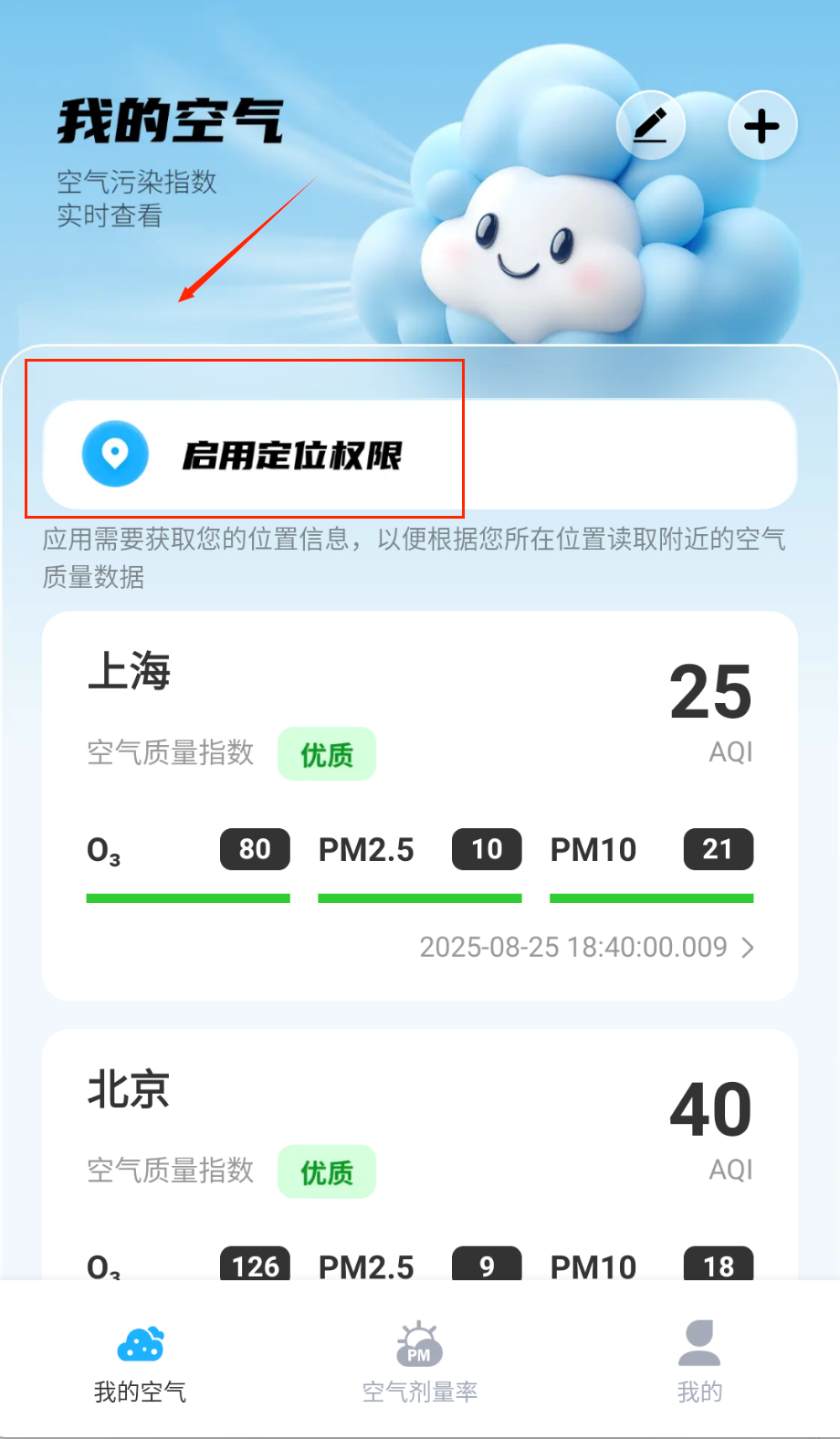Image resolution: width=840 pixels, height=1439 pixels.
Task: Open the 北京 air quality card
Action: coord(419,1150)
